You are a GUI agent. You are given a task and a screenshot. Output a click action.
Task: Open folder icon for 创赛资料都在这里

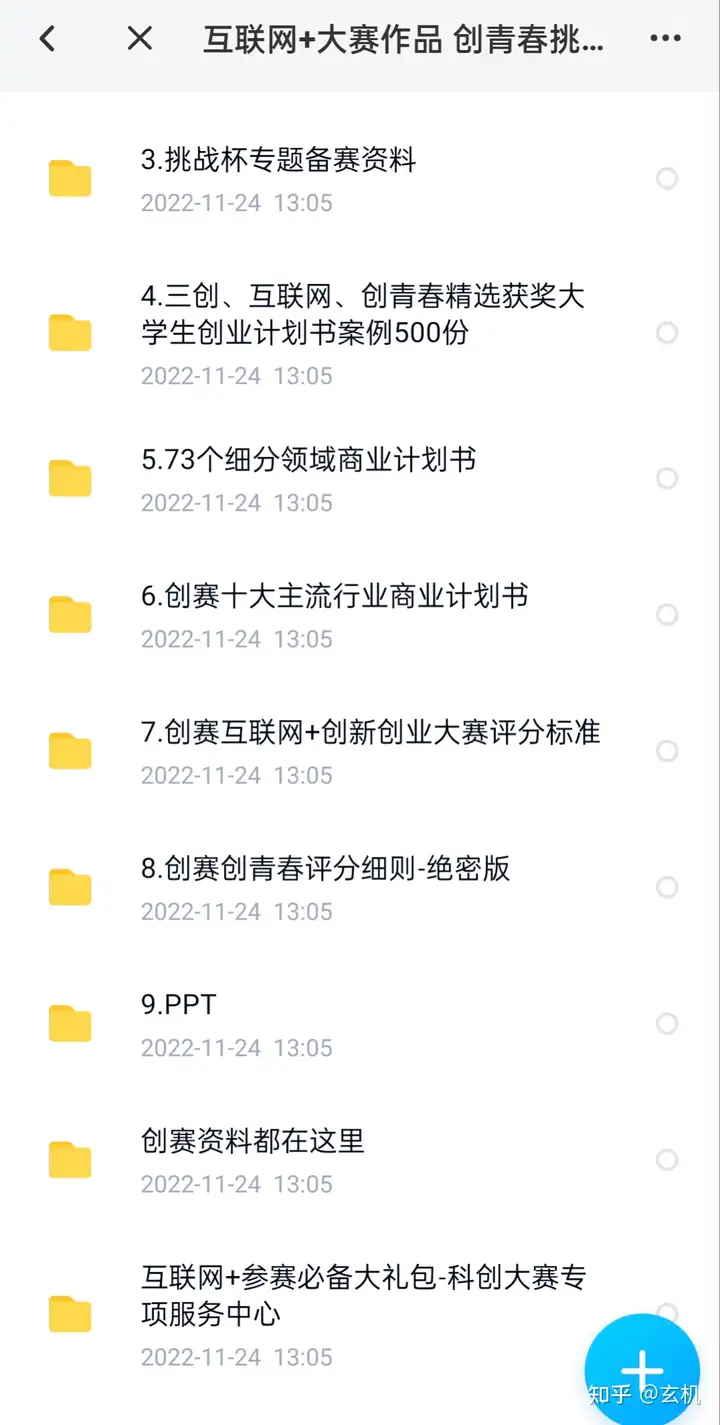click(69, 1160)
